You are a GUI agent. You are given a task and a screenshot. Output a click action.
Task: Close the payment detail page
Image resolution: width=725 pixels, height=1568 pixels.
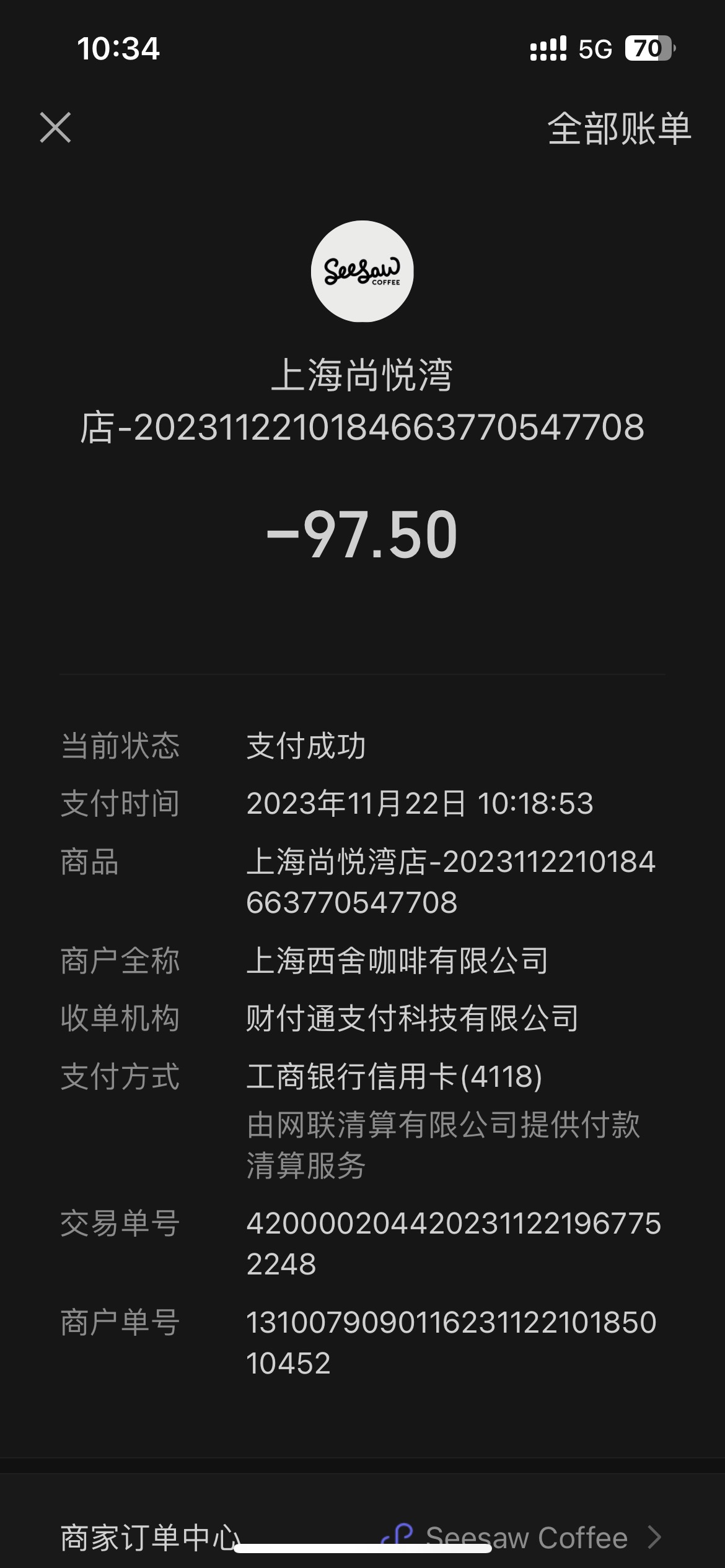[56, 128]
